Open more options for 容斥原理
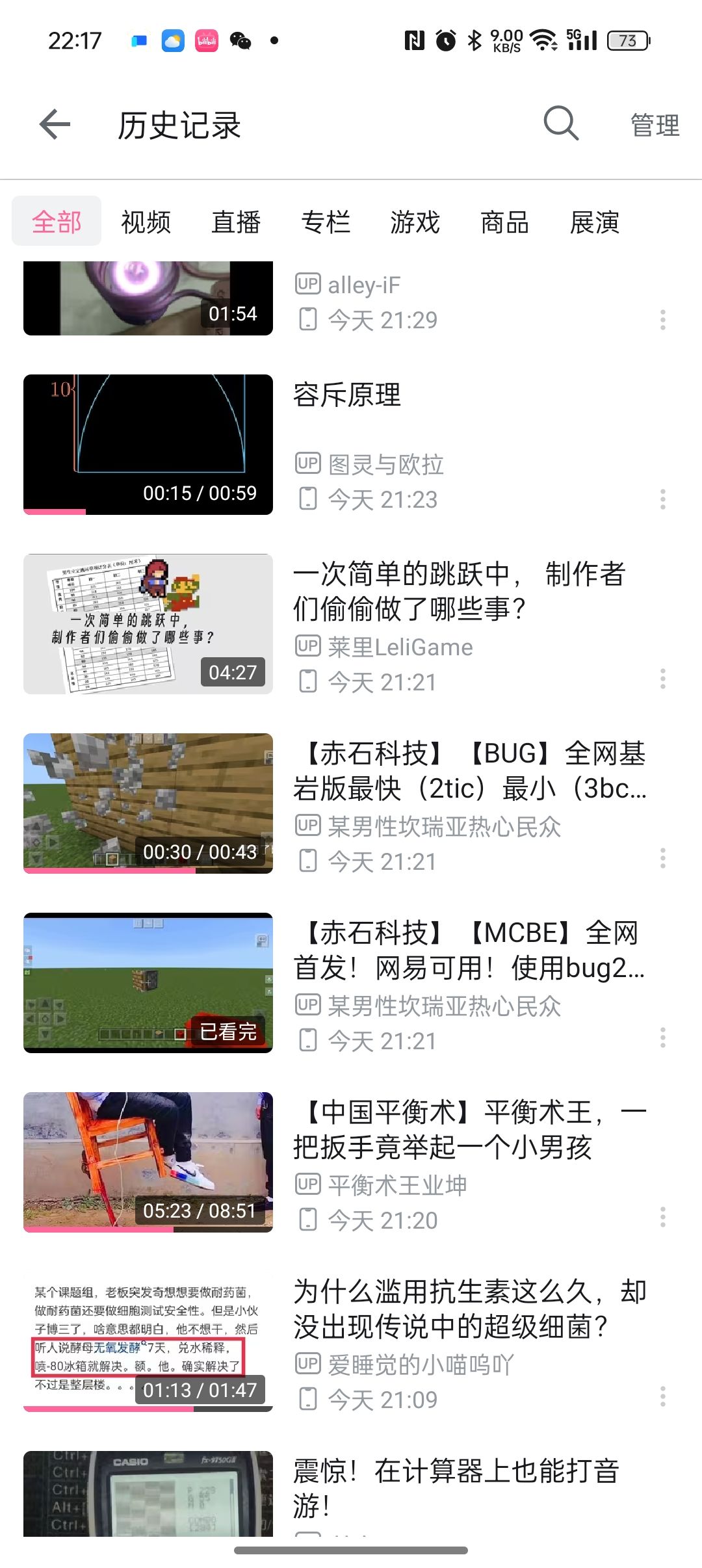 click(x=662, y=499)
